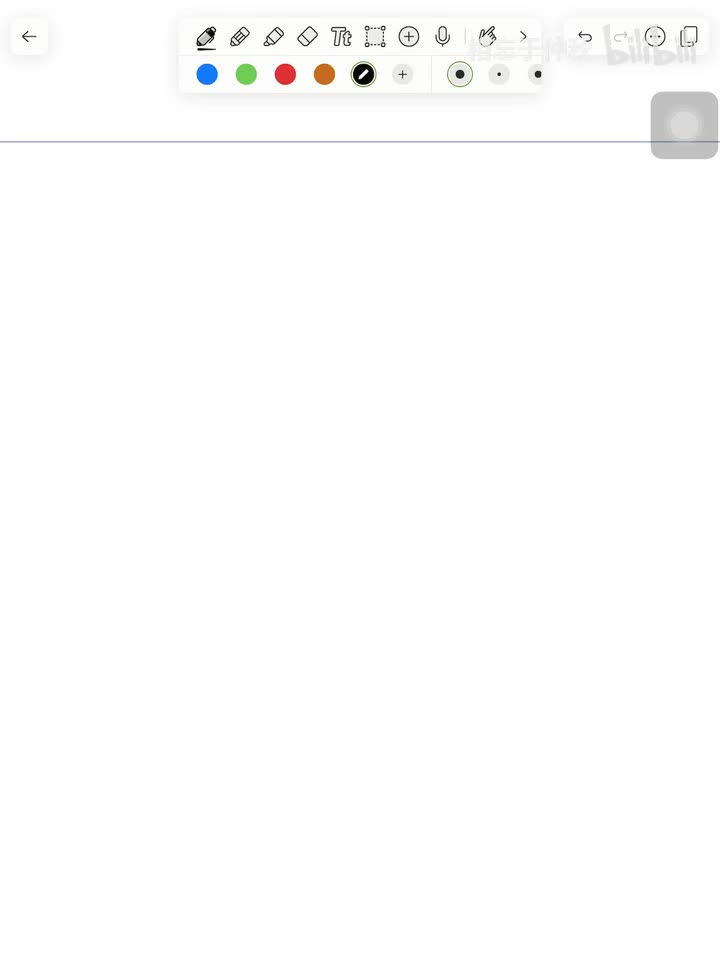Pick the blue pen color
This screenshot has width=720, height=960.
tap(207, 74)
